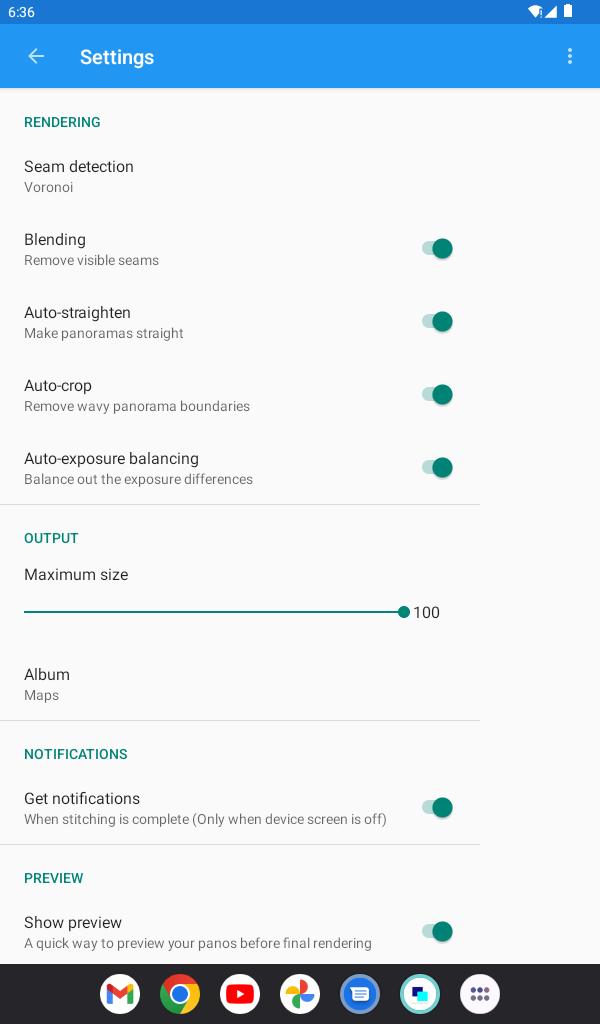Open YouTube from the taskbar

pos(240,994)
